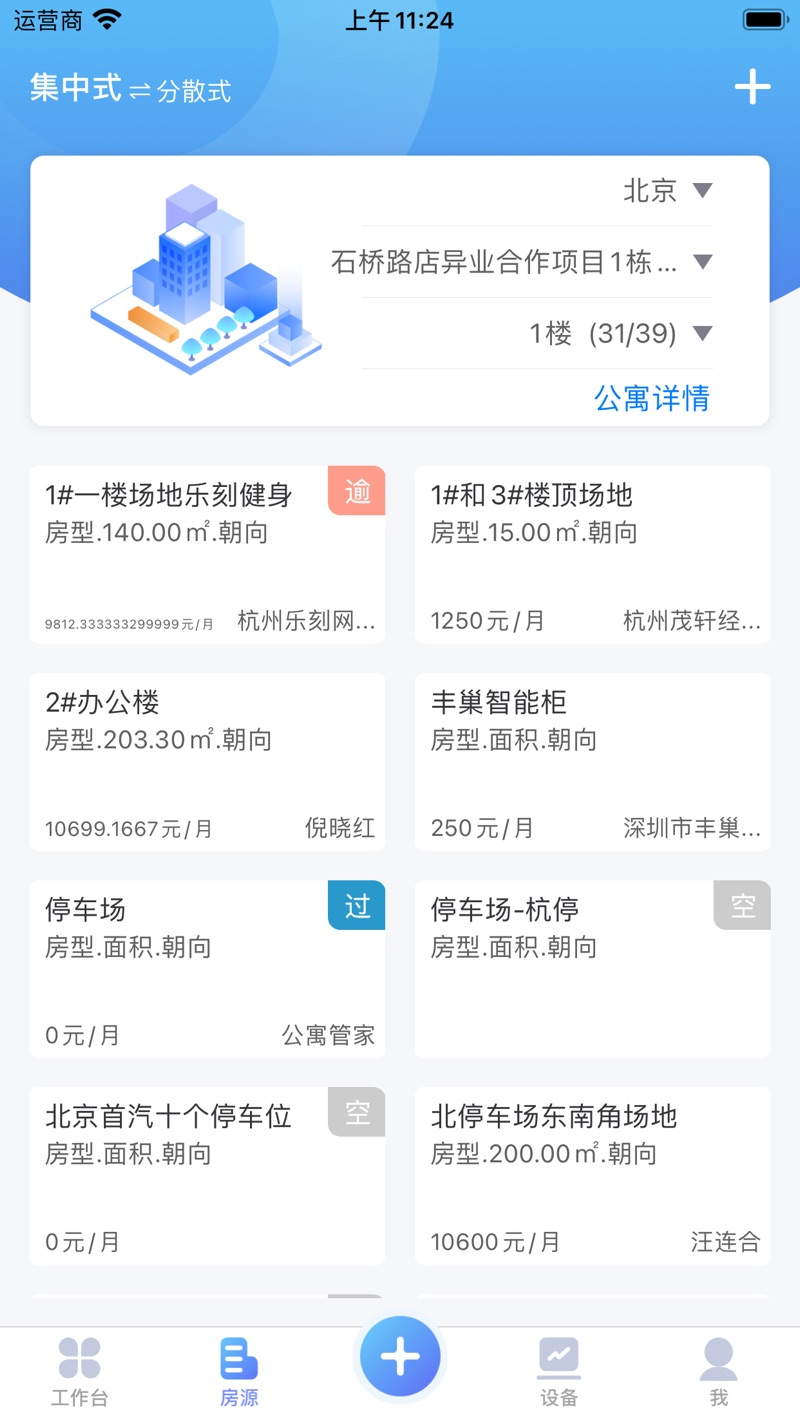Tap the 空 vacant badge on 停车场-杭停
This screenshot has height=1422, width=800.
coord(741,905)
